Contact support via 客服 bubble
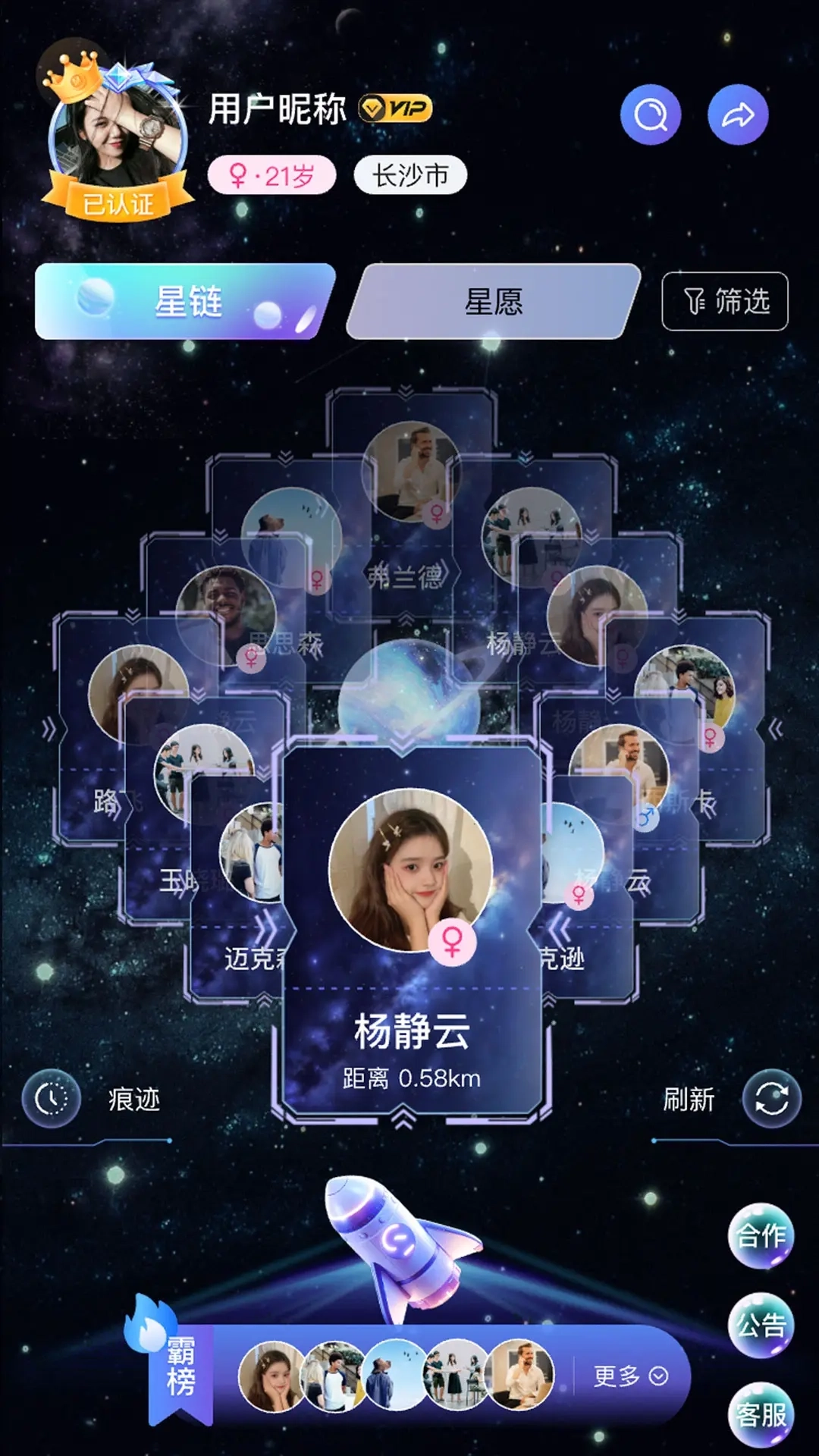This screenshot has width=819, height=1456. tap(761, 1414)
